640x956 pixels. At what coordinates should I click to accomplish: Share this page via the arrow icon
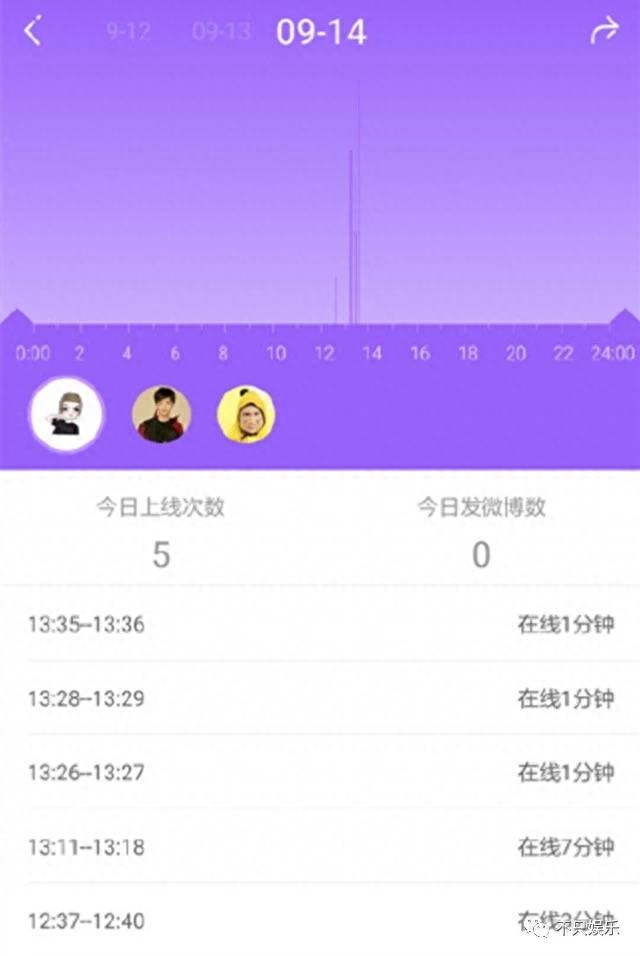coord(604,31)
